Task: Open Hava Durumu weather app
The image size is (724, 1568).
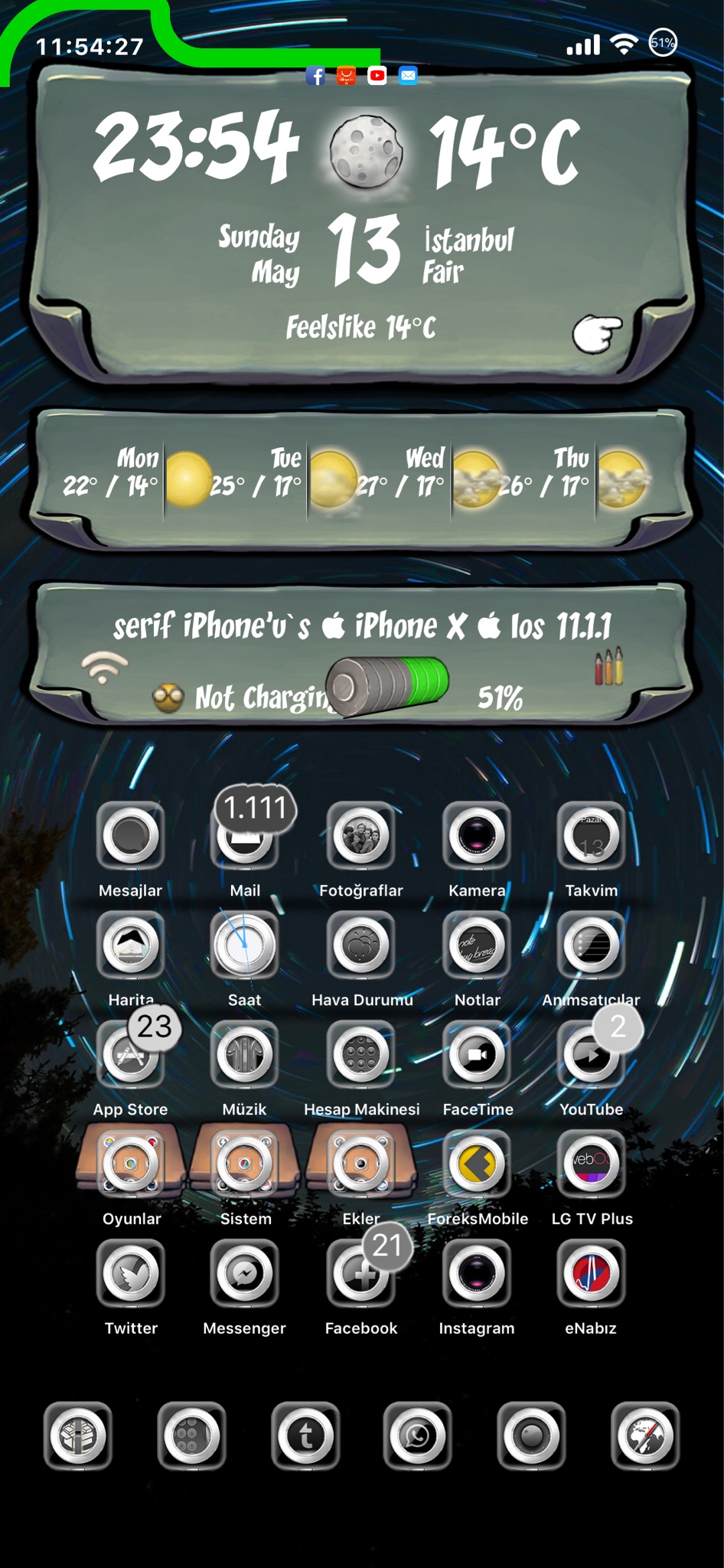Action: click(361, 946)
